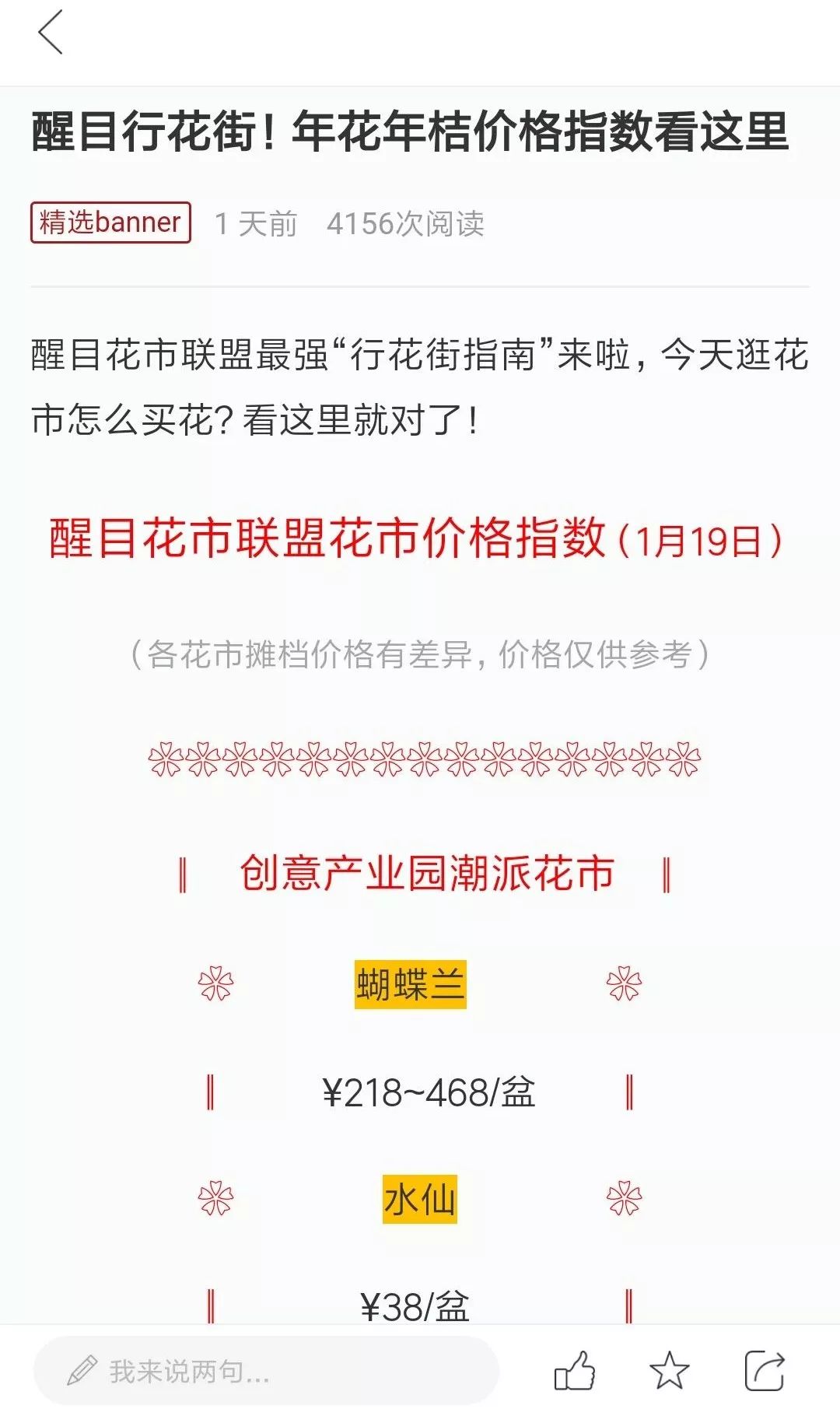Go back using the top arrow
Screen dimensions: 840x1416
pyautogui.click(x=50, y=33)
